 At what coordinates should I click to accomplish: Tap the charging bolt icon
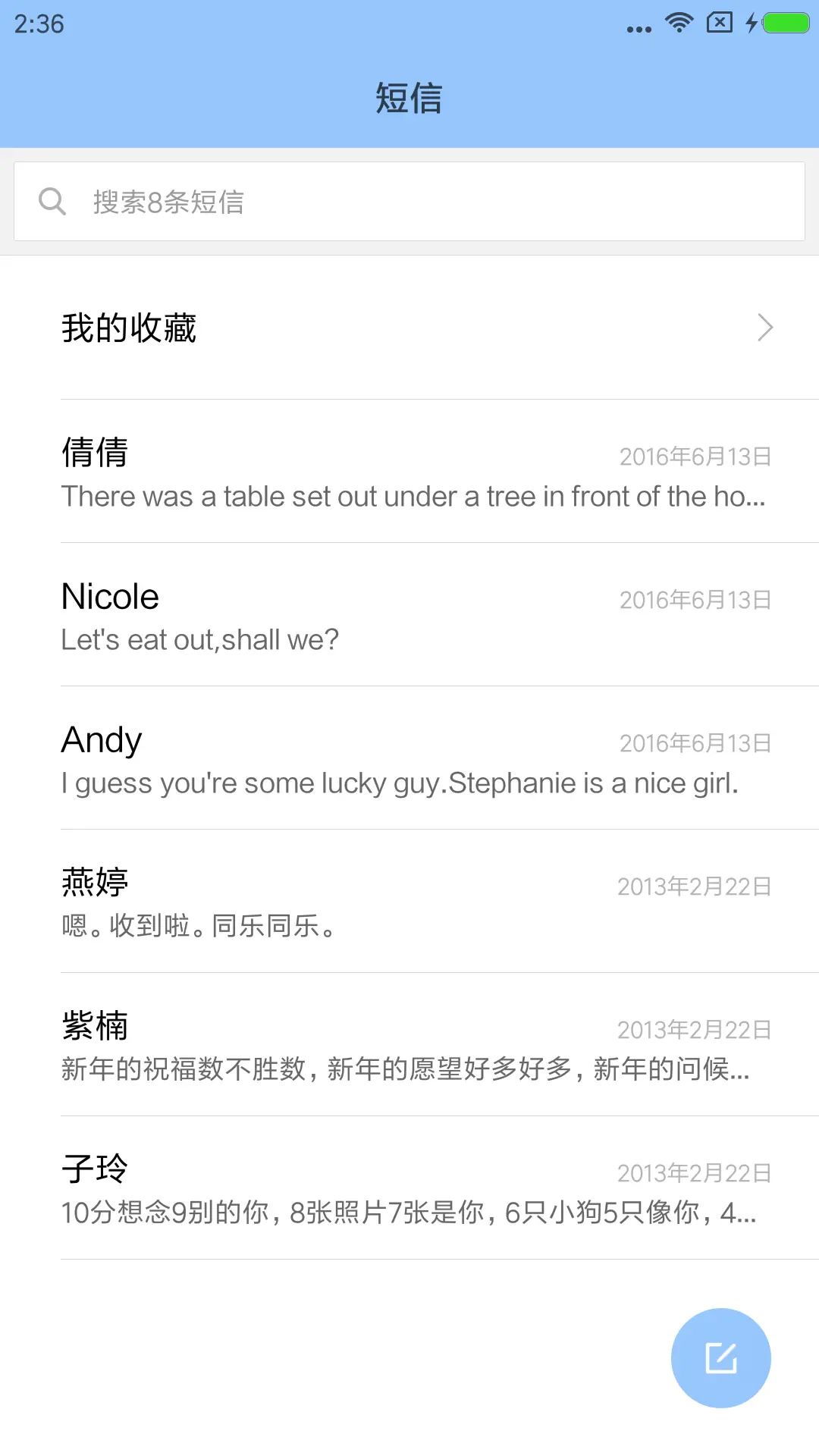coord(752,23)
